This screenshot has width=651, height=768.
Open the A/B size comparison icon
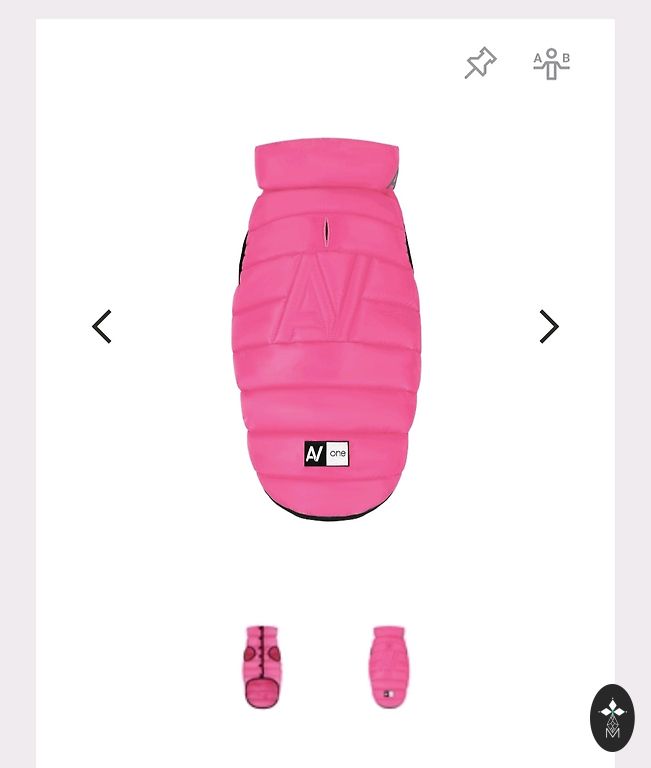coord(551,64)
